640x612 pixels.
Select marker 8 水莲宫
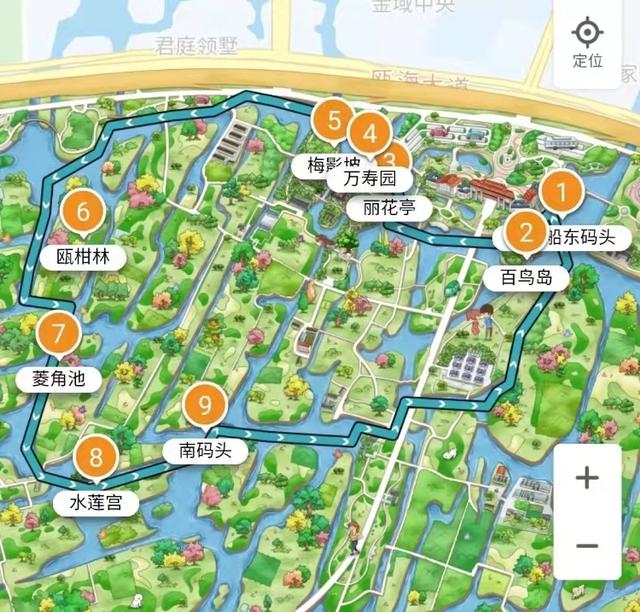96,459
